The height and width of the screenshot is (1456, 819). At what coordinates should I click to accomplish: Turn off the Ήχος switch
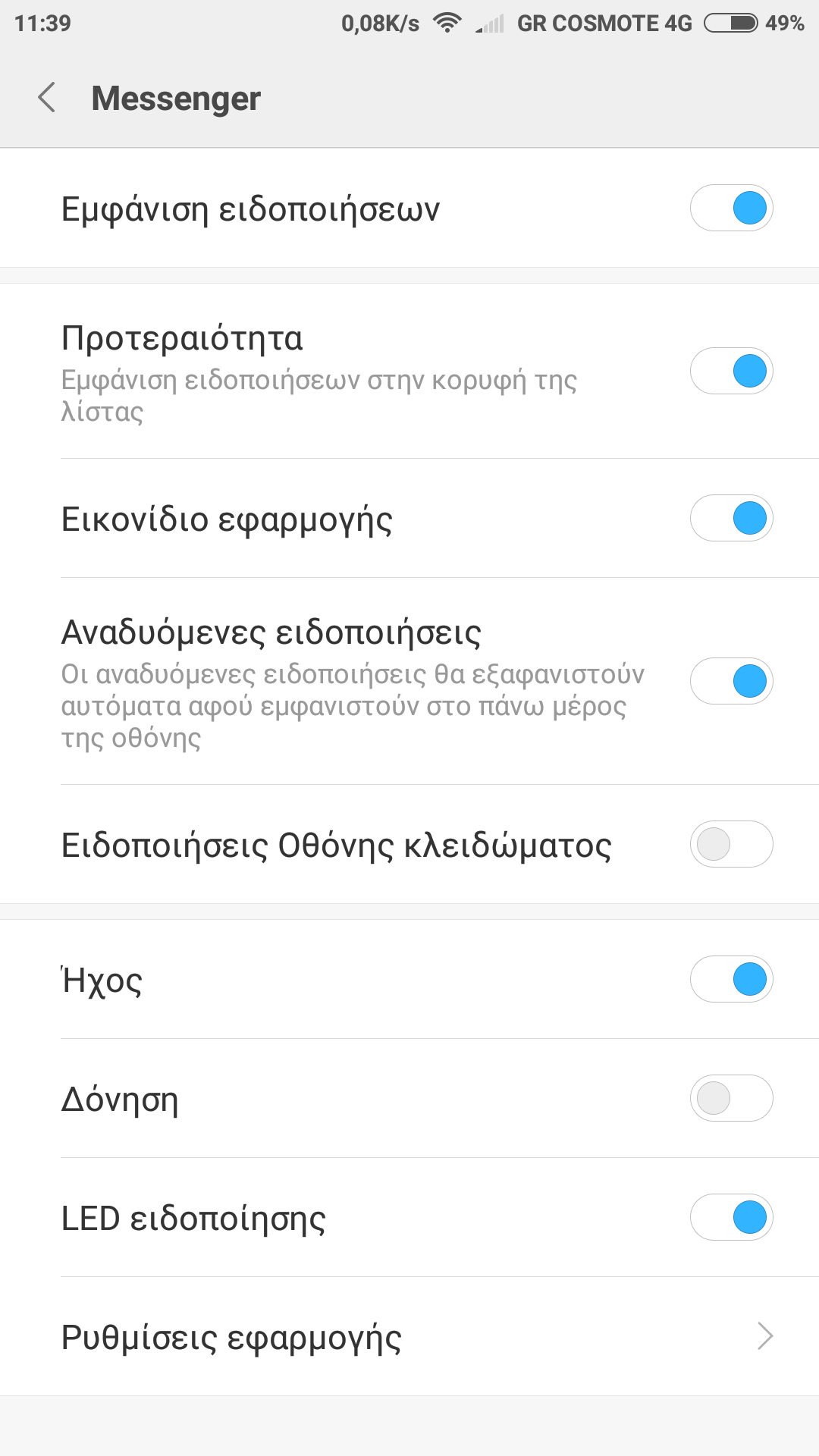click(731, 979)
